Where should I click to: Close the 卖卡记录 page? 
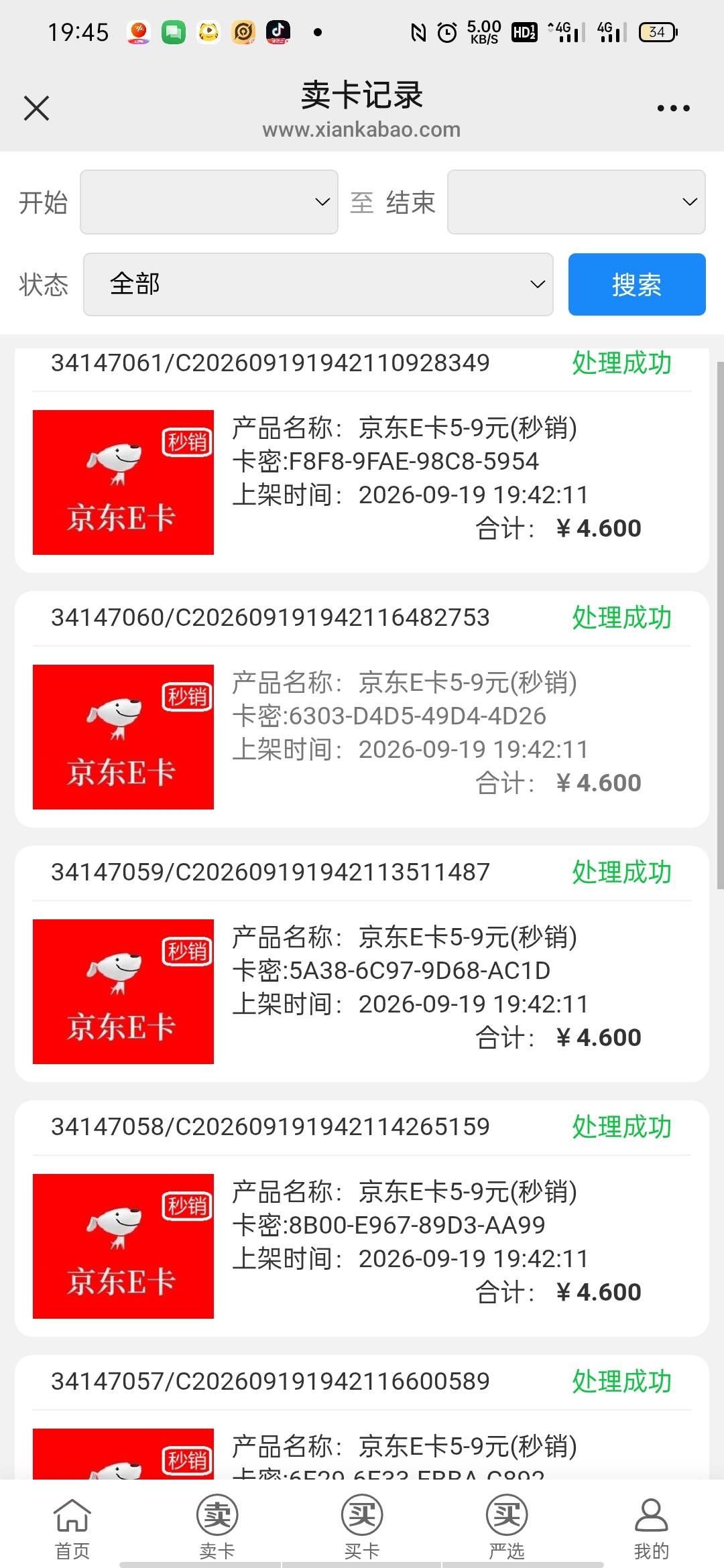(36, 108)
